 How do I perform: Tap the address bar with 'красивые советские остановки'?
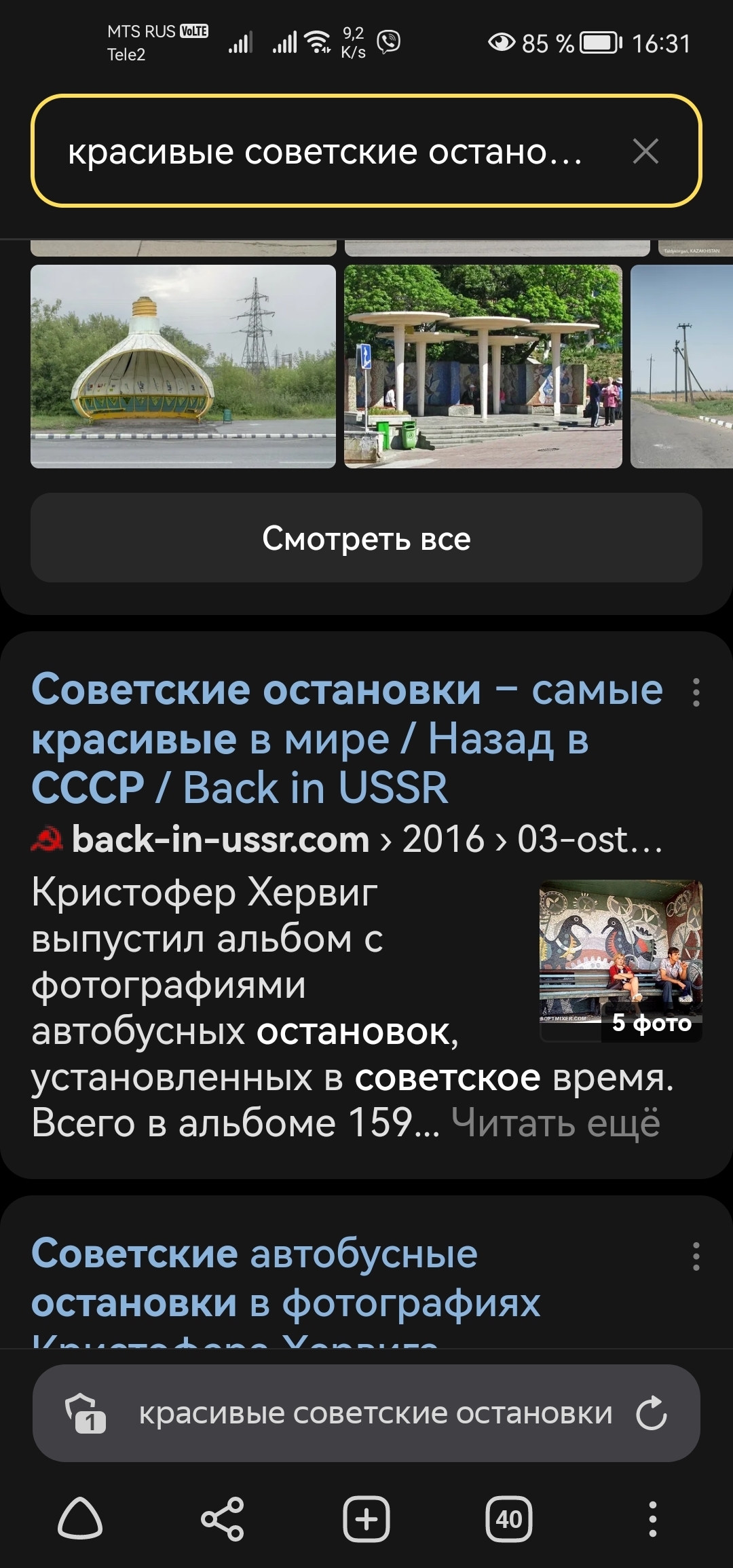coord(375,1413)
